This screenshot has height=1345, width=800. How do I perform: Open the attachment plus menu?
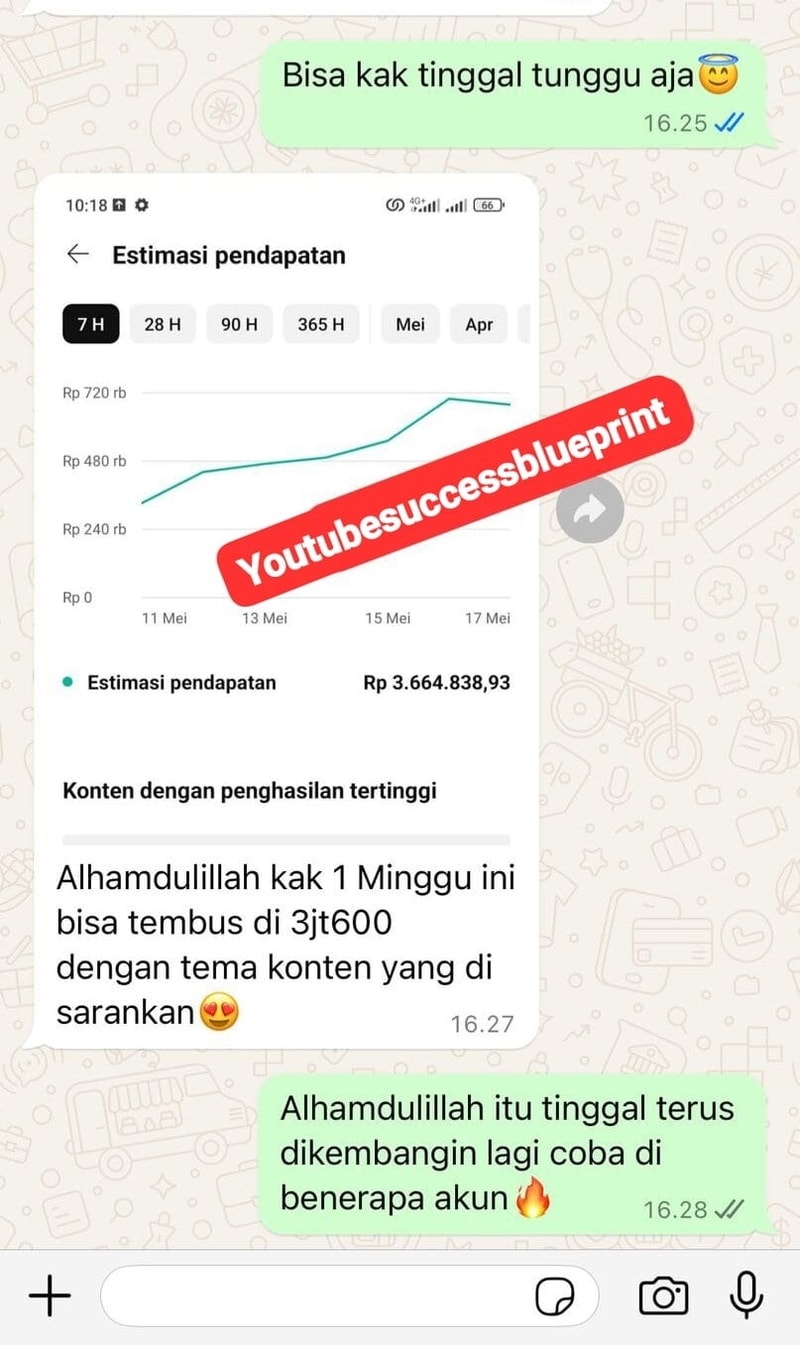pyautogui.click(x=49, y=1297)
